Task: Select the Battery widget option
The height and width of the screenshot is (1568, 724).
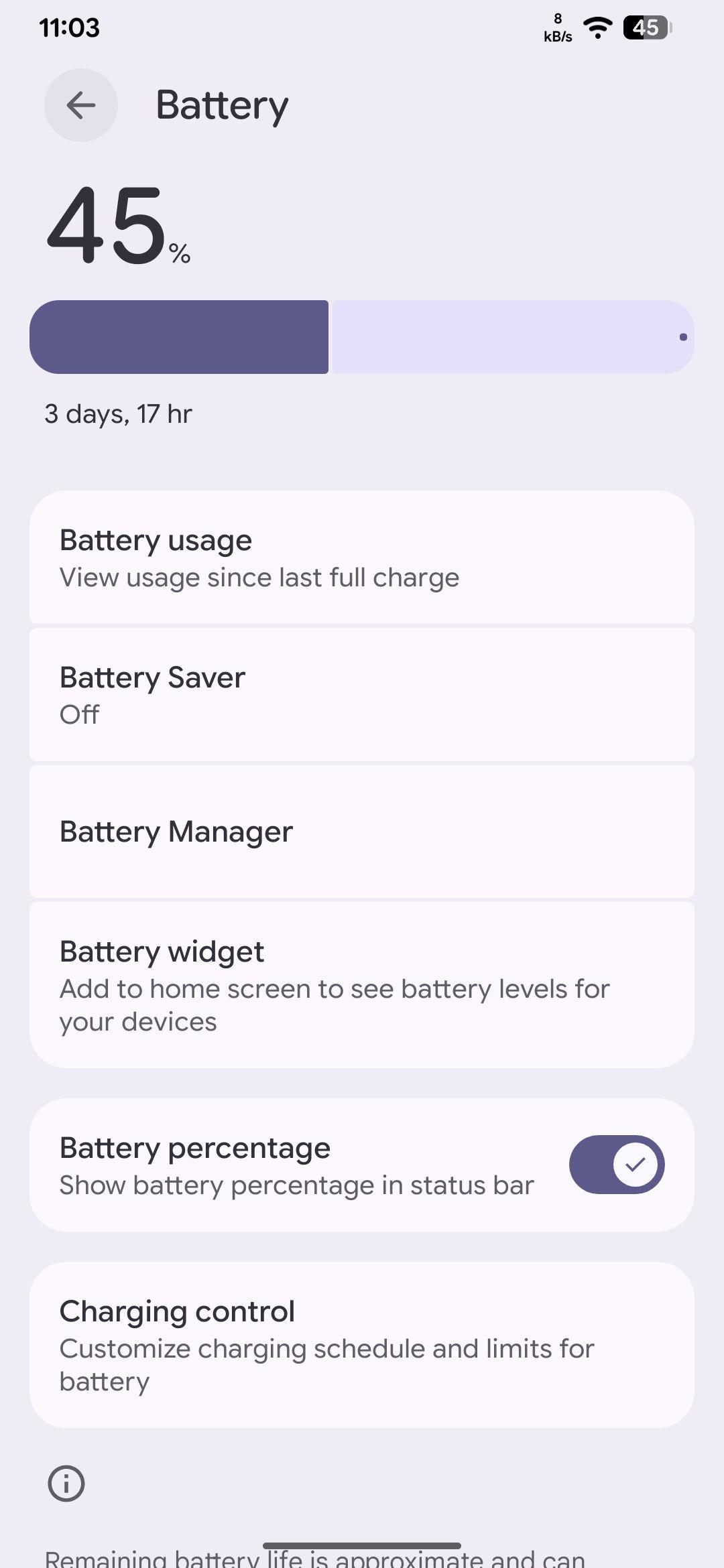Action: 362,985
